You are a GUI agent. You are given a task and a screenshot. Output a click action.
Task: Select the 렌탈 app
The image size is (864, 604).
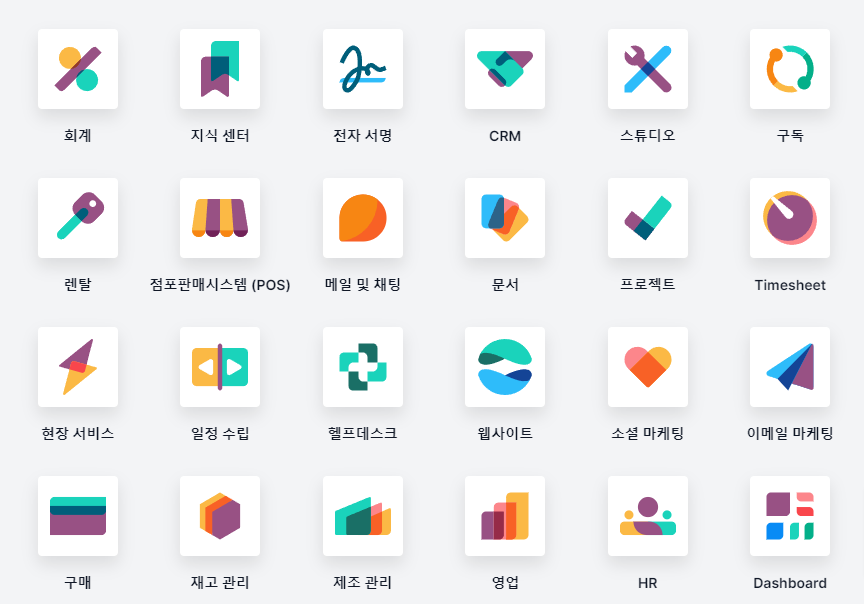tap(78, 218)
